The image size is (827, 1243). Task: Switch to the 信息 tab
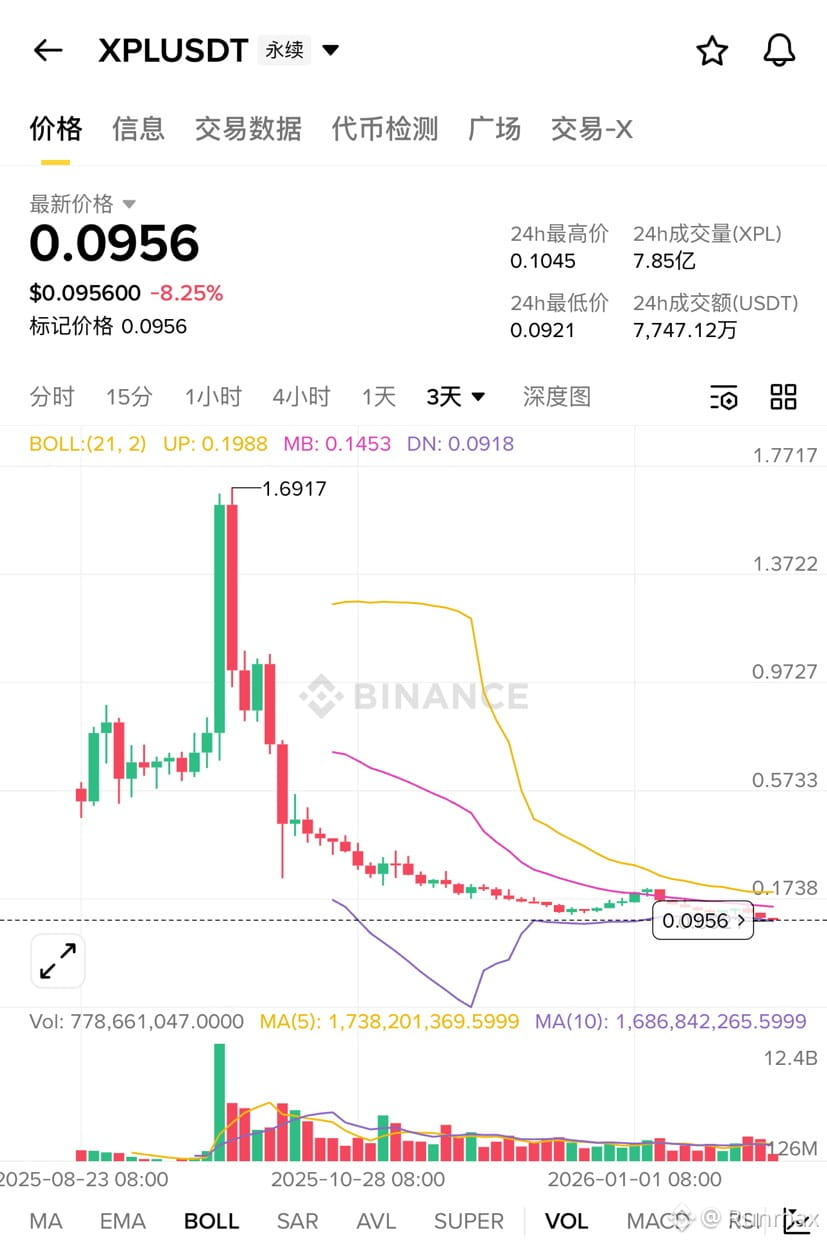click(138, 128)
